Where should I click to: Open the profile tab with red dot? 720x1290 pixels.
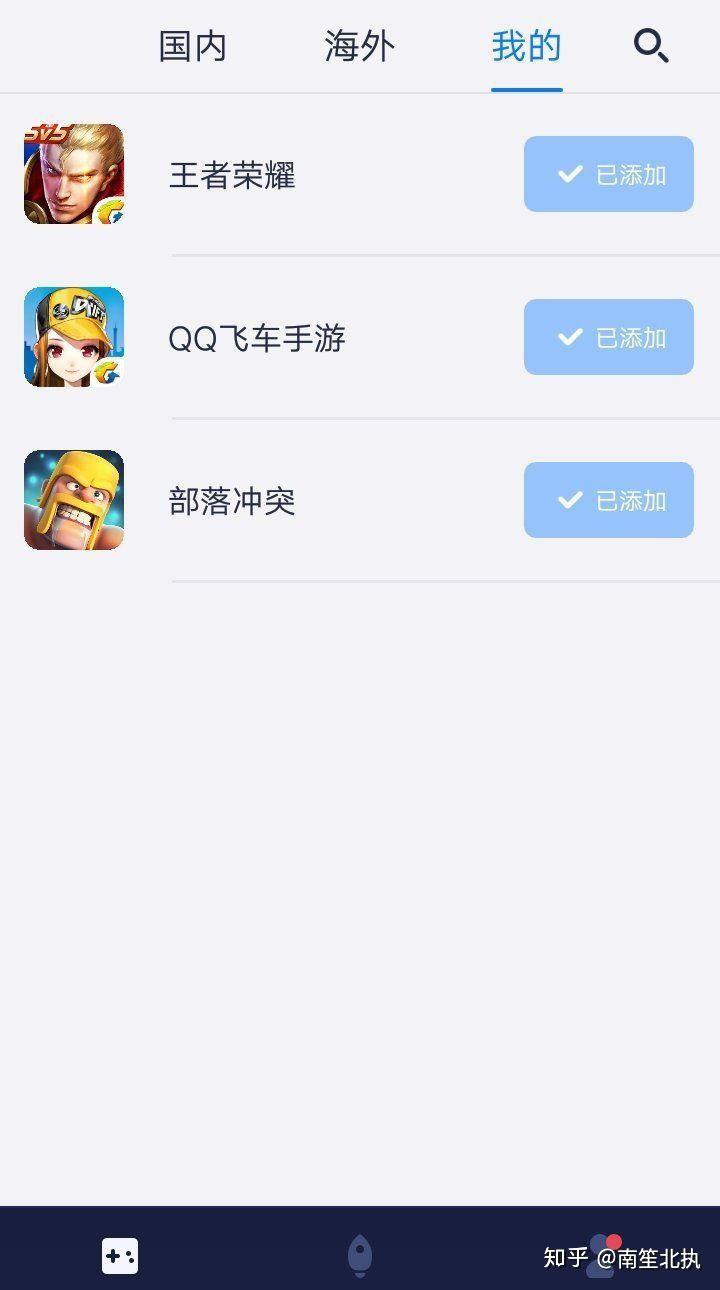tap(601, 1255)
